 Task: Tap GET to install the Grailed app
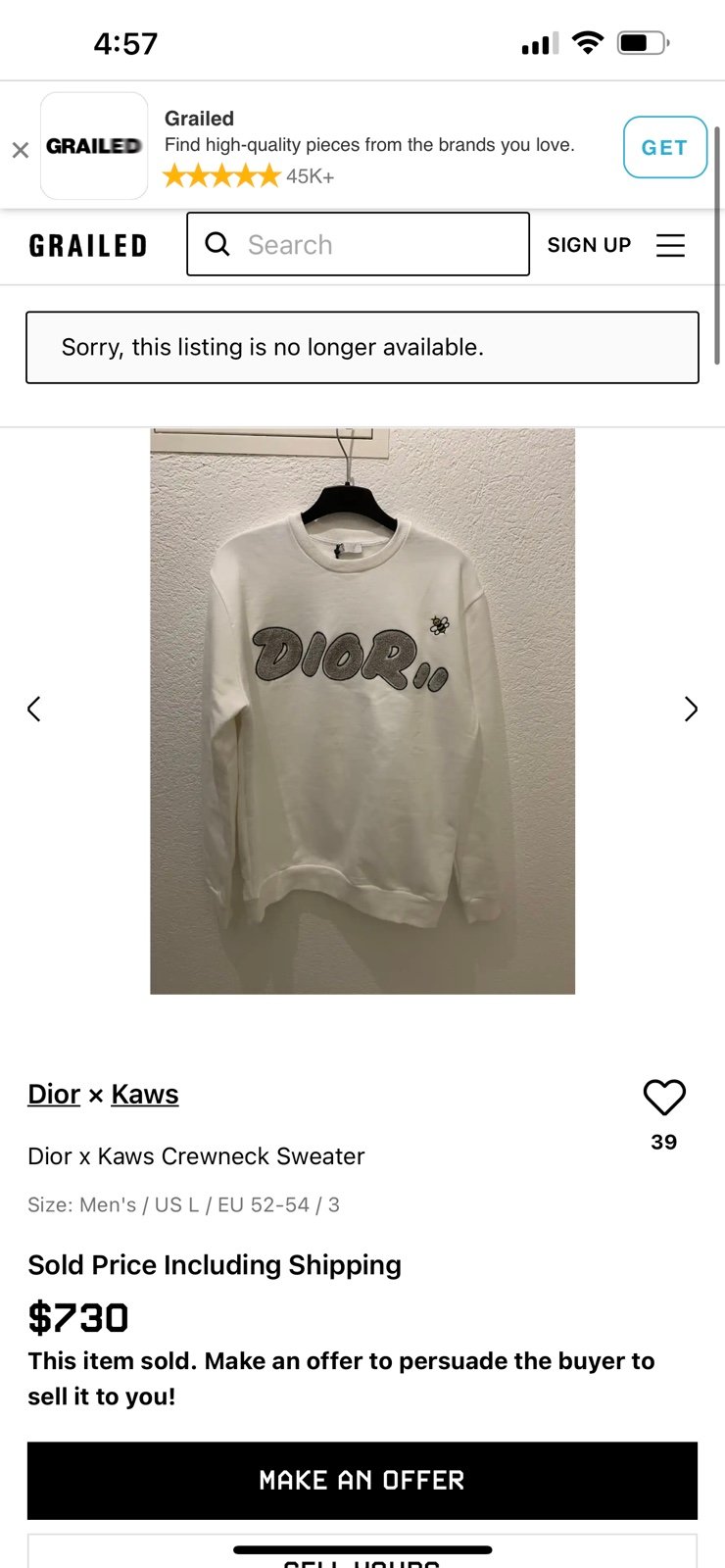pyautogui.click(x=664, y=147)
